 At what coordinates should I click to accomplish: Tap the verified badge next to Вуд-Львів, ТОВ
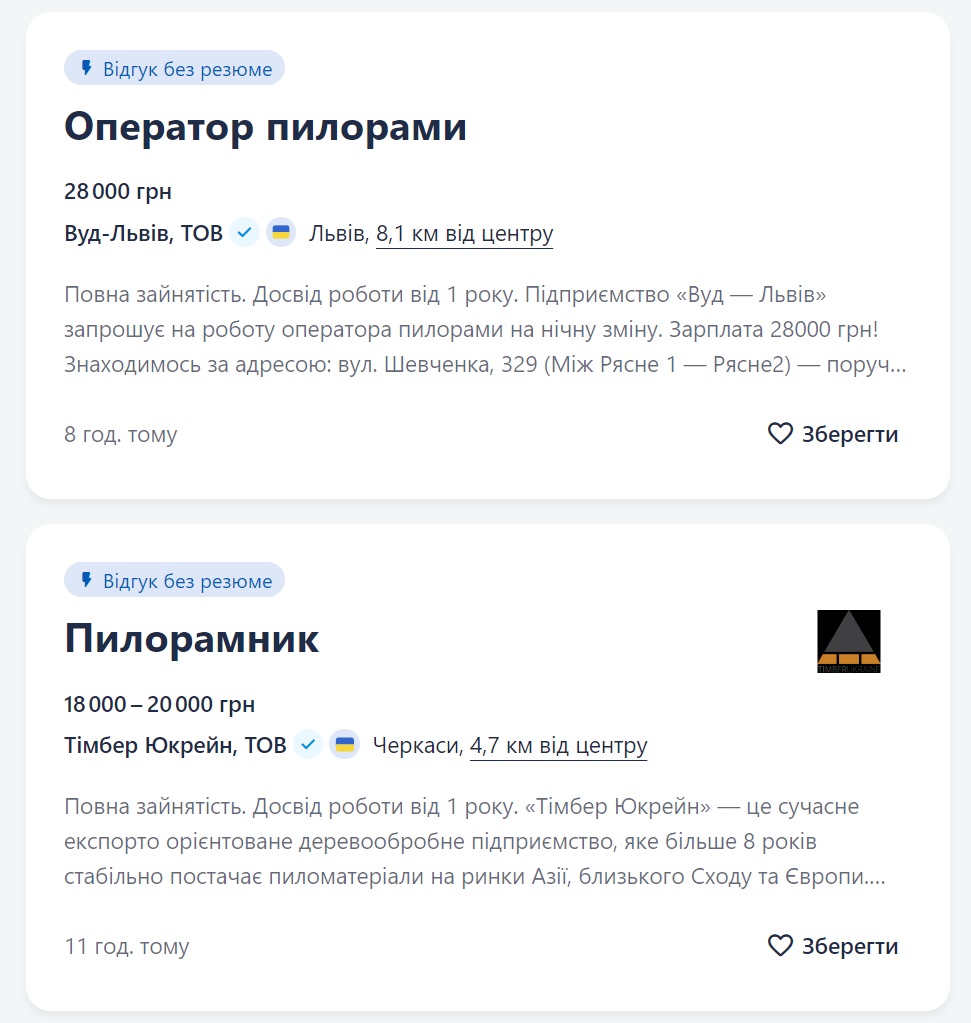click(x=245, y=234)
